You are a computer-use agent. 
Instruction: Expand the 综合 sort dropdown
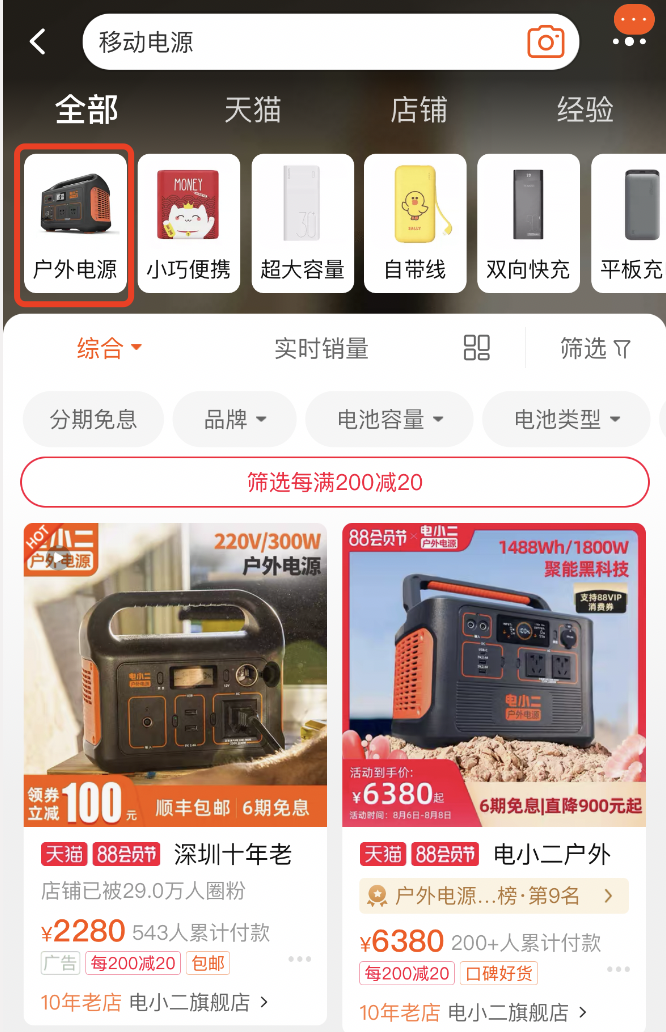(109, 348)
